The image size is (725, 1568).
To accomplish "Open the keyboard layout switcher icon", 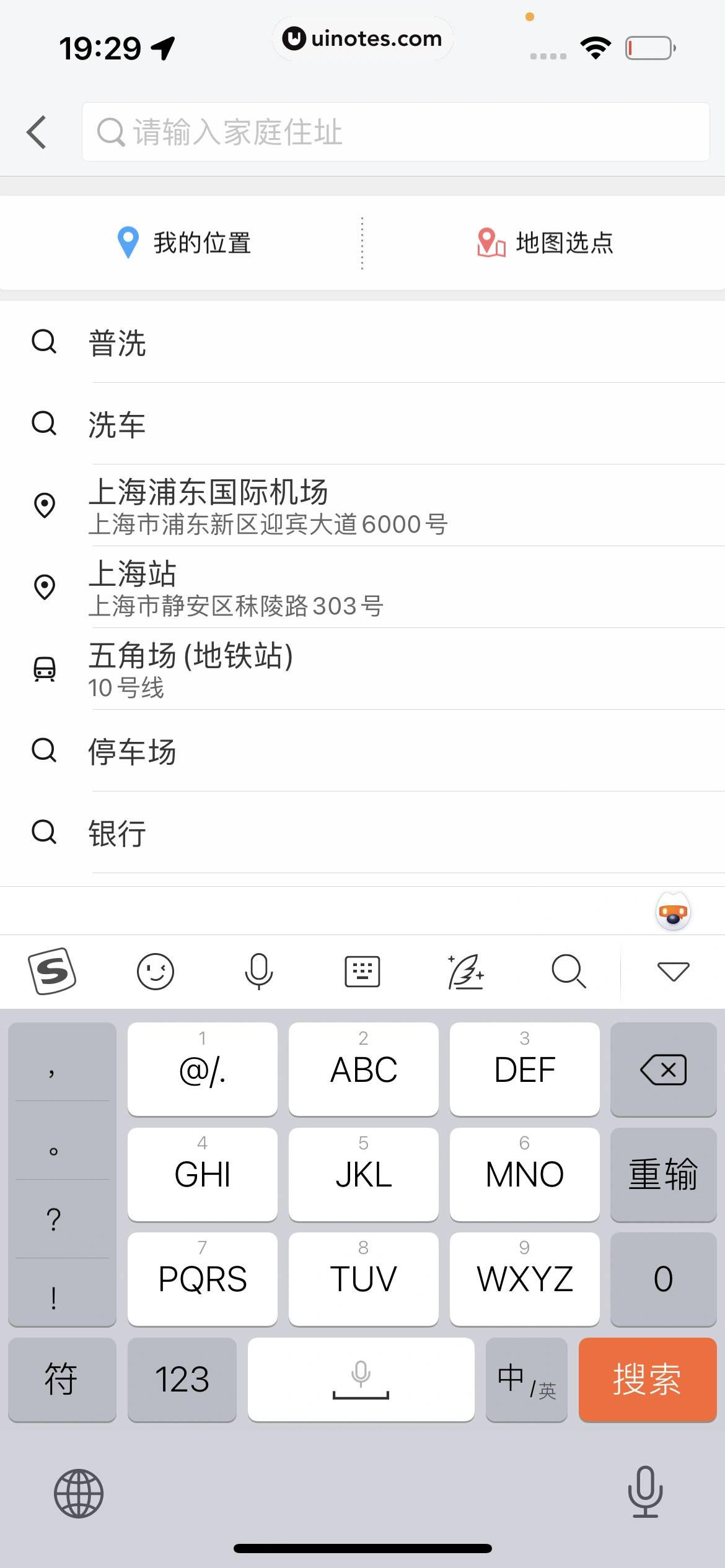I will pos(362,971).
